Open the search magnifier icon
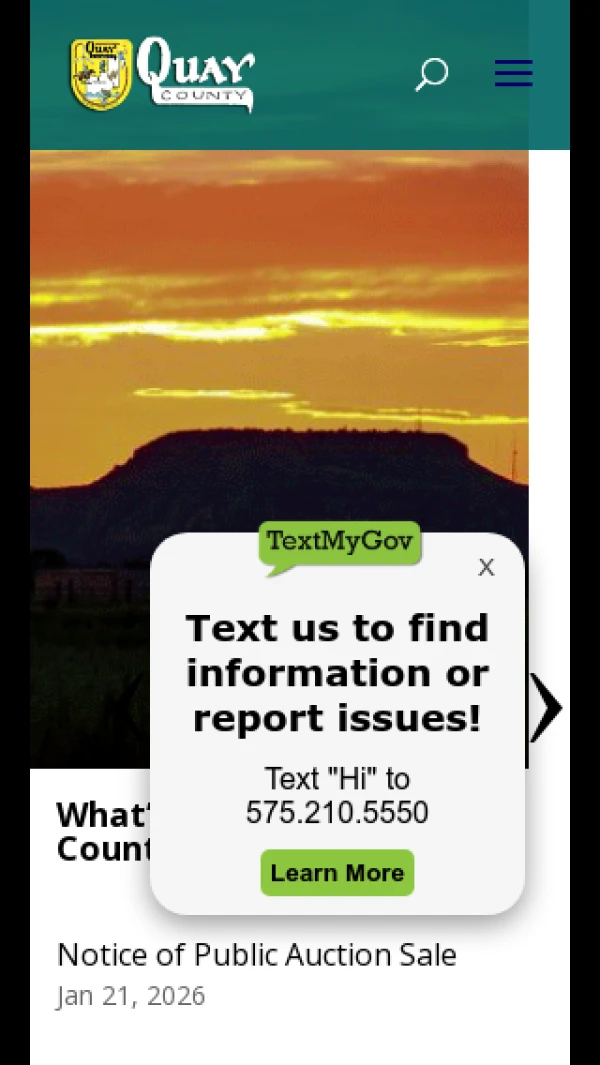The height and width of the screenshot is (1065, 600). click(431, 74)
